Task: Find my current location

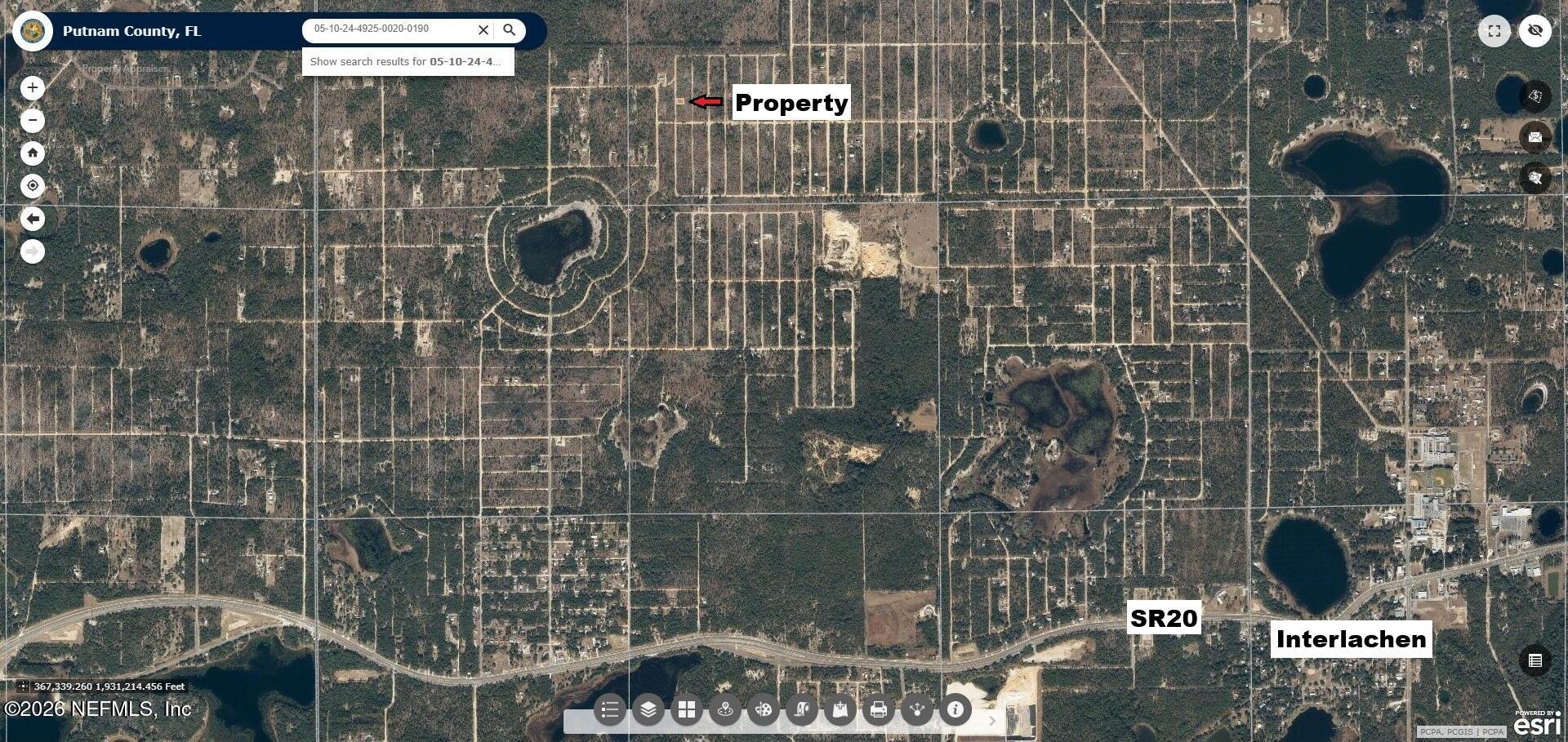Action: tap(33, 186)
